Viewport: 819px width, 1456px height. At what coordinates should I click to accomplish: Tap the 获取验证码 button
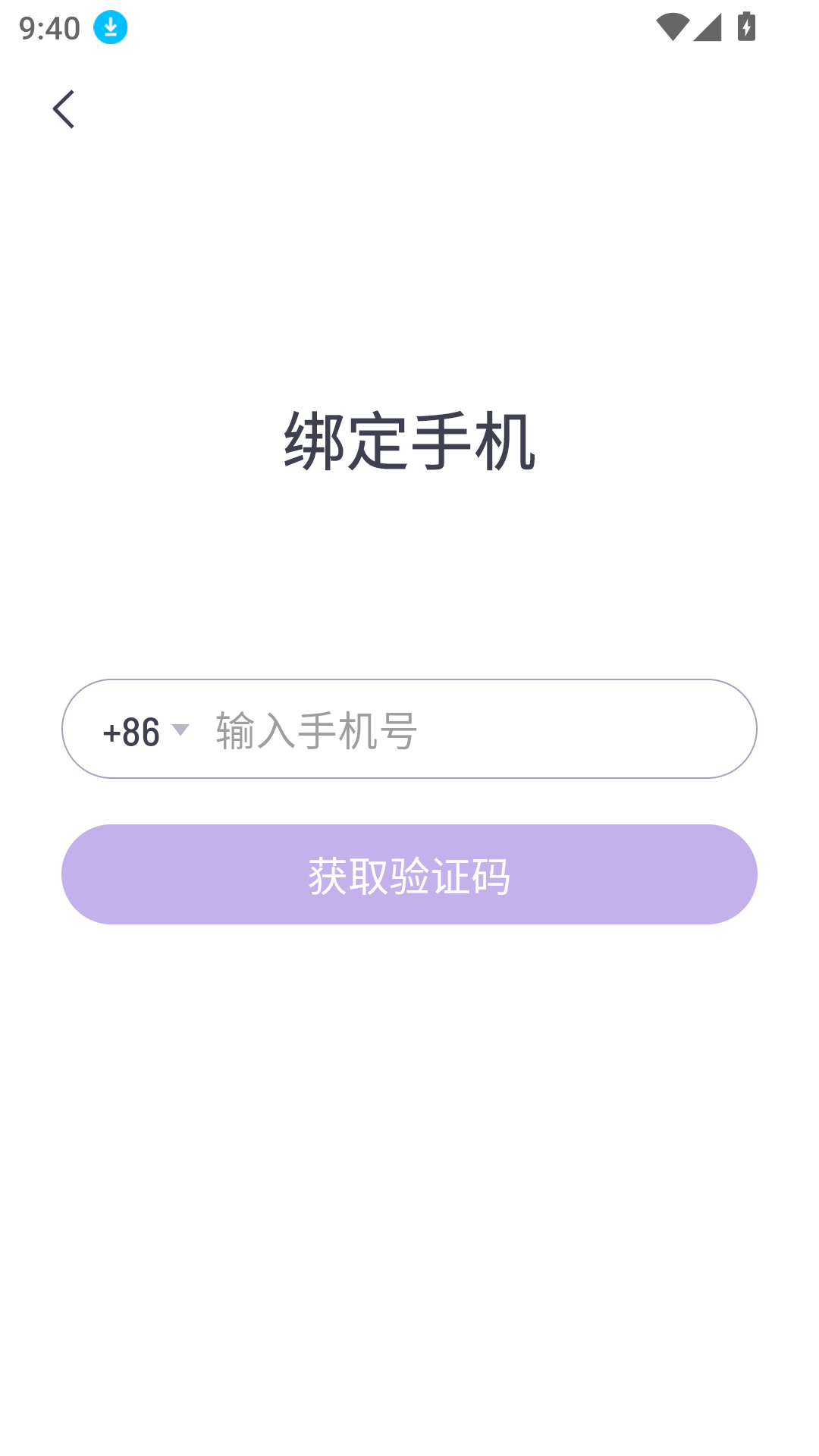tap(409, 874)
